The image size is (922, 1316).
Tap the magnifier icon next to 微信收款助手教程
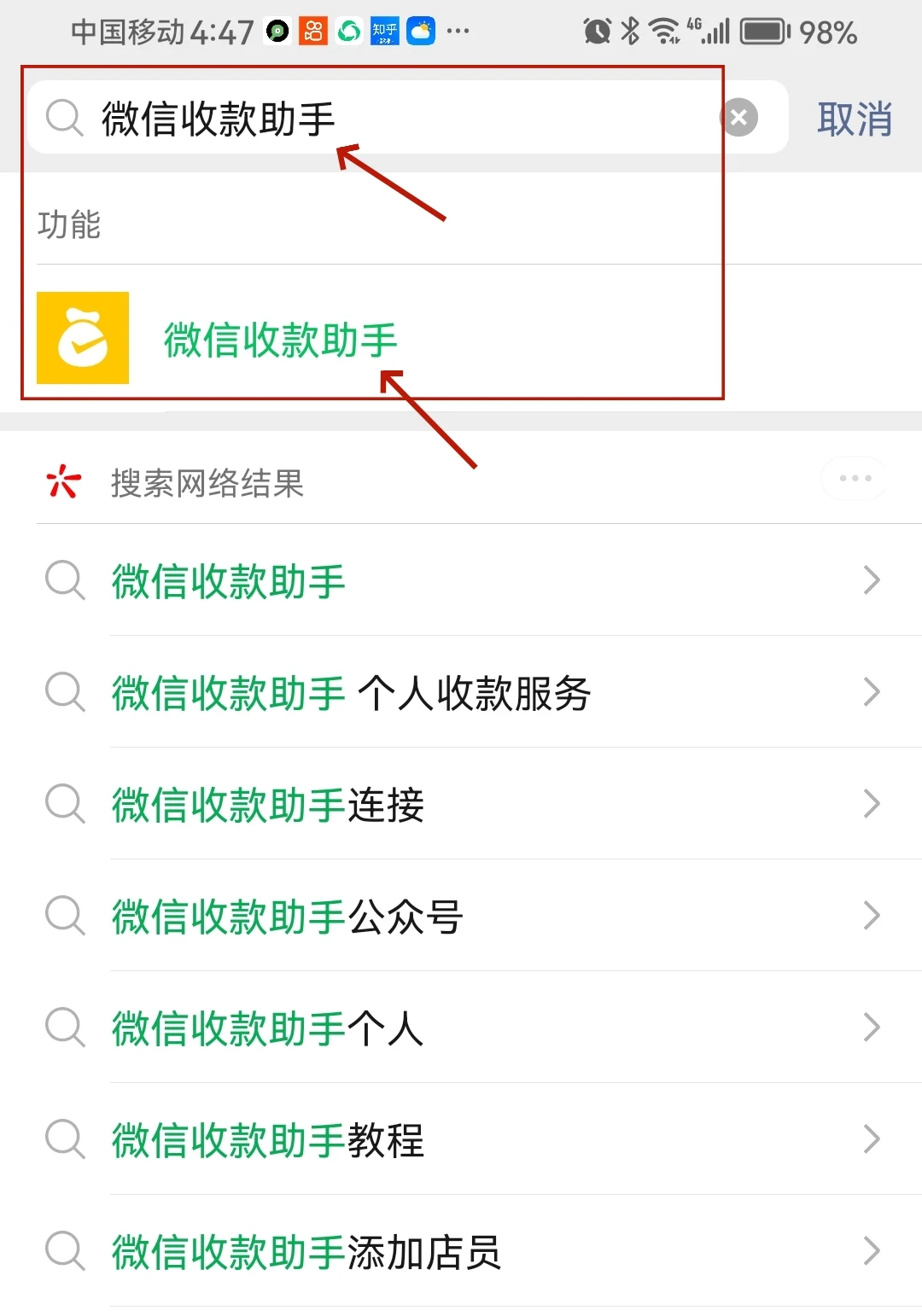click(x=63, y=1141)
